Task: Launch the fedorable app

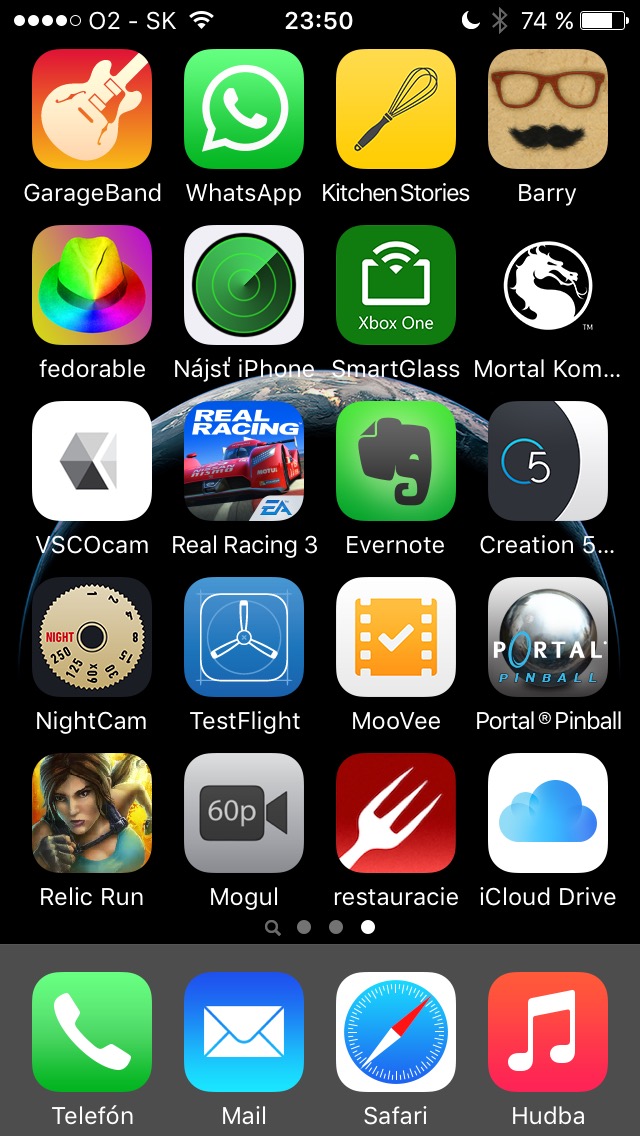Action: (92, 285)
